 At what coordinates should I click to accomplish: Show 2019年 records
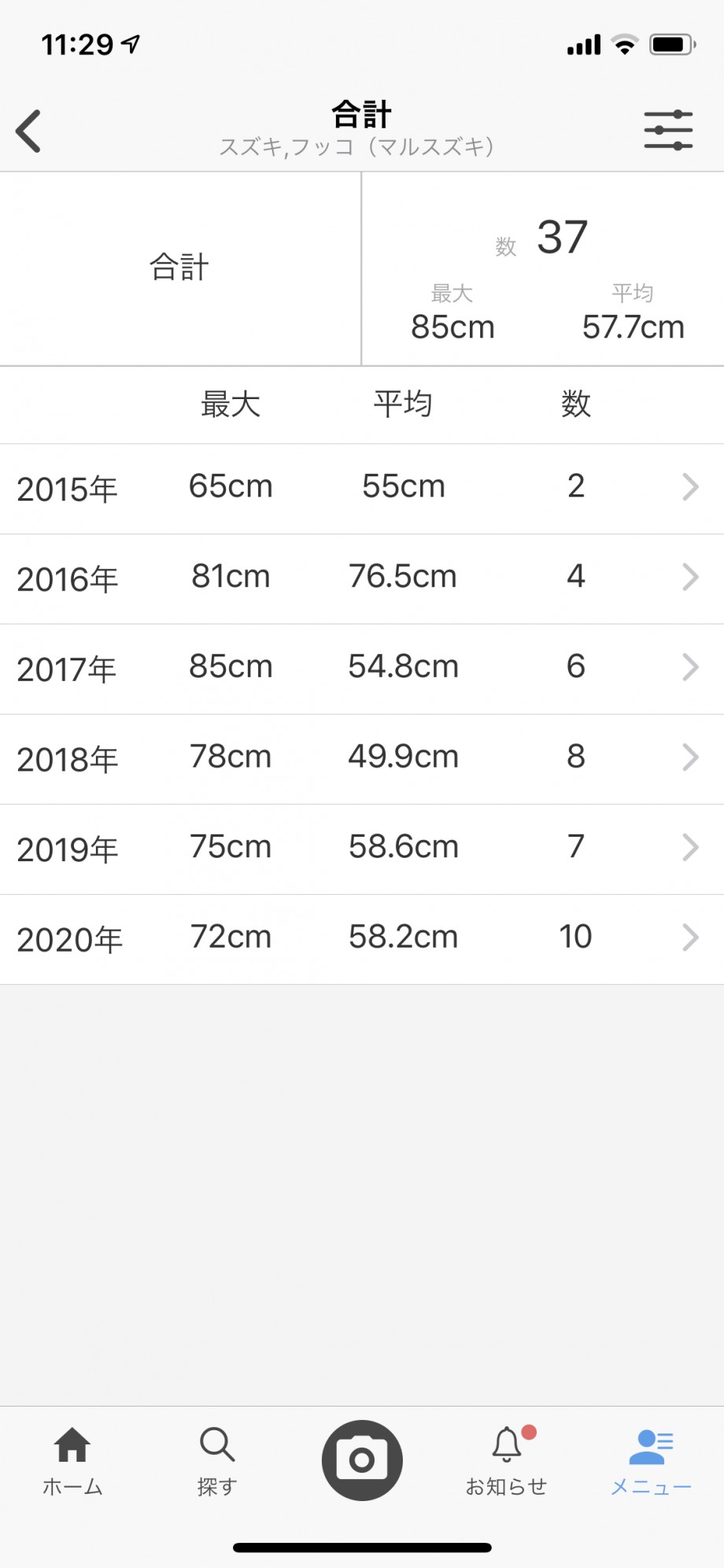coord(362,849)
